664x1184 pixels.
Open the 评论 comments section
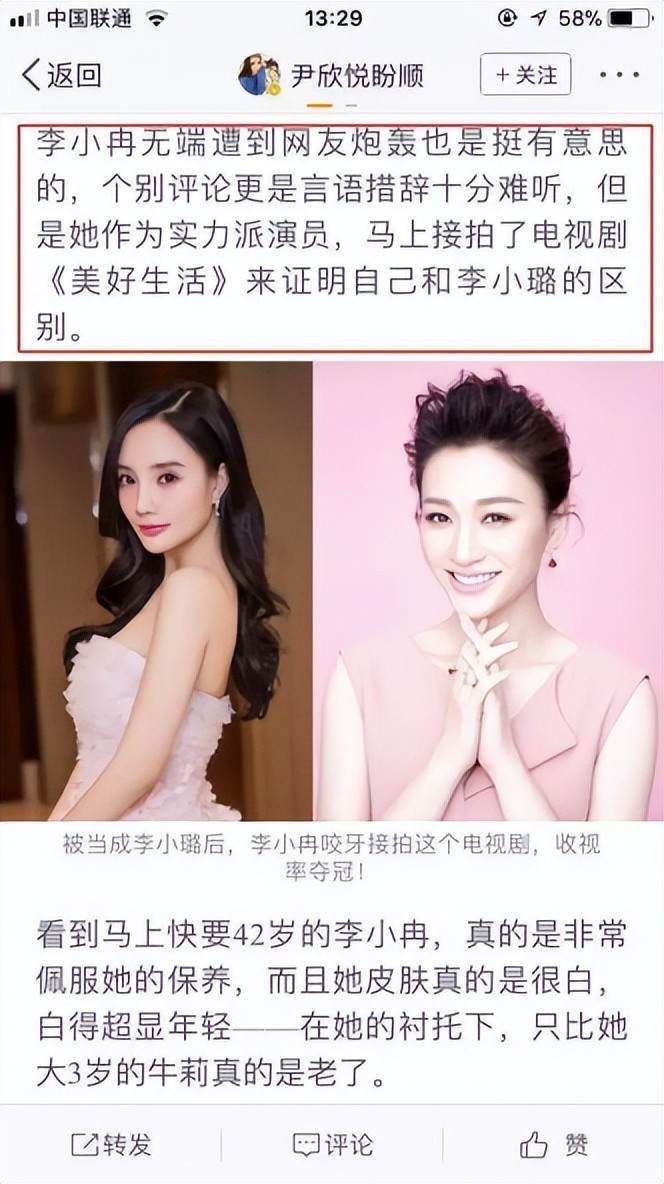point(332,1144)
